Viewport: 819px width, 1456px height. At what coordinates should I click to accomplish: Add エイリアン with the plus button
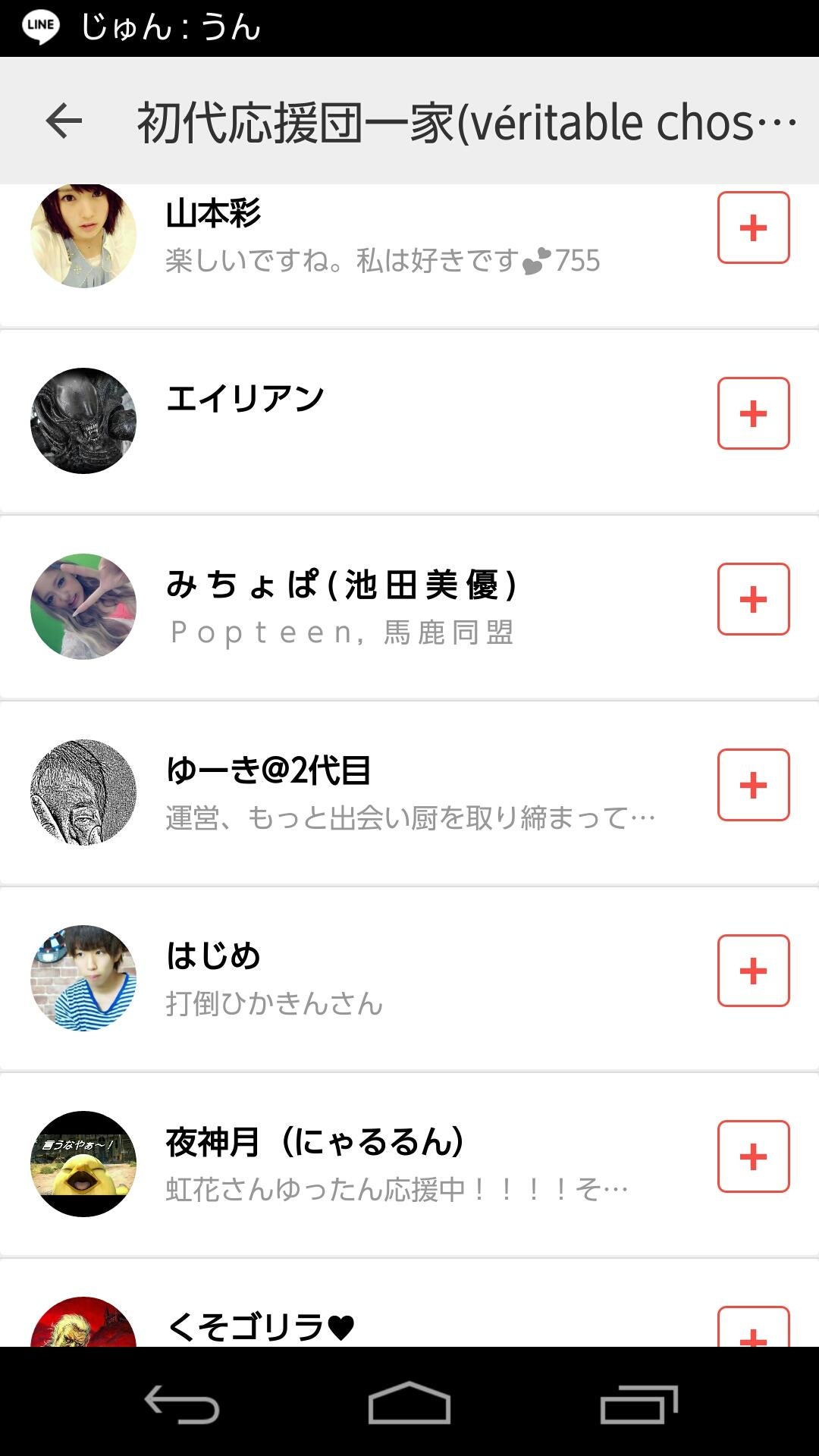753,413
